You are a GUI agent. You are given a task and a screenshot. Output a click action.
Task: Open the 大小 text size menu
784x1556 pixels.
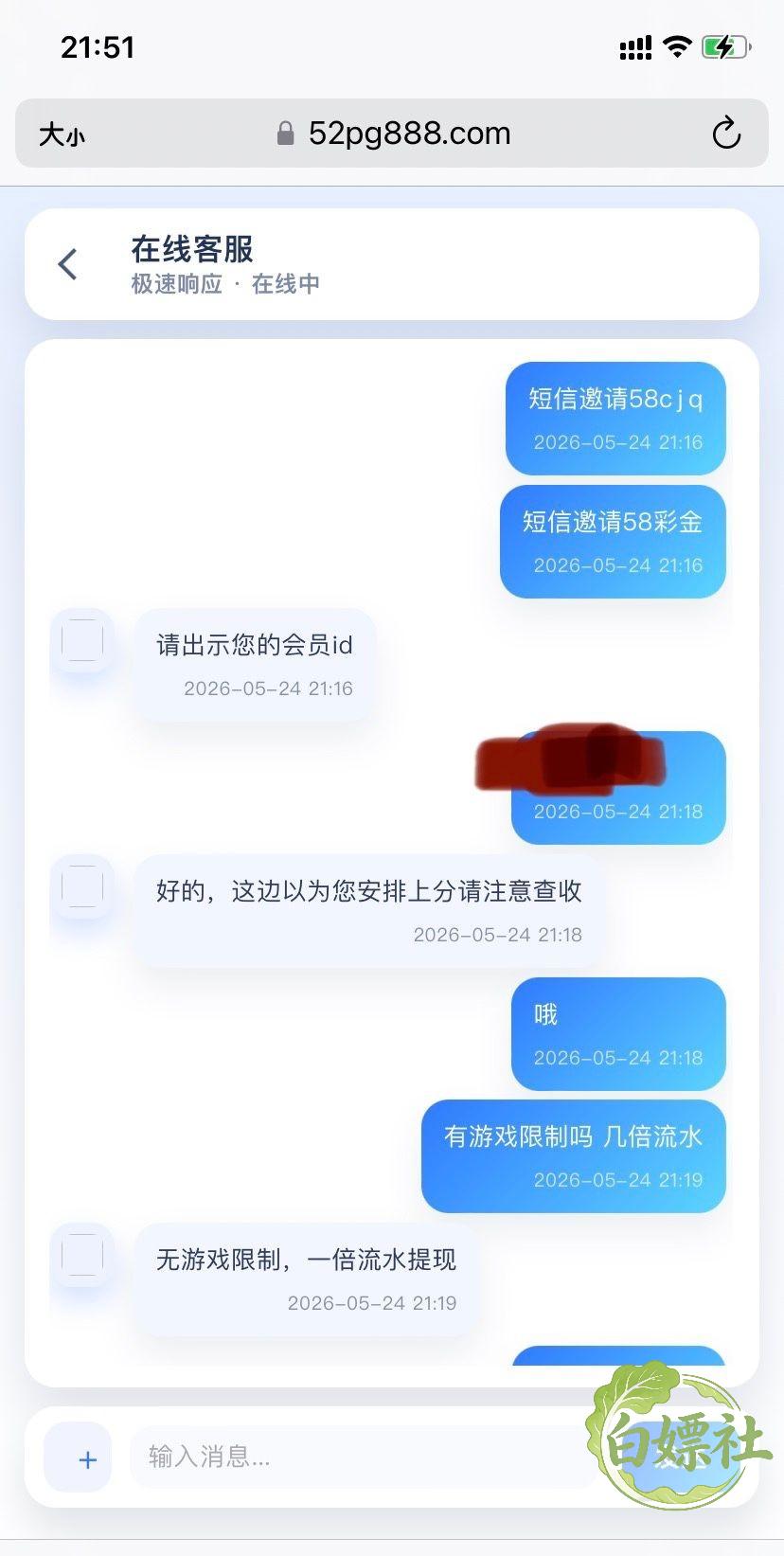tap(62, 134)
